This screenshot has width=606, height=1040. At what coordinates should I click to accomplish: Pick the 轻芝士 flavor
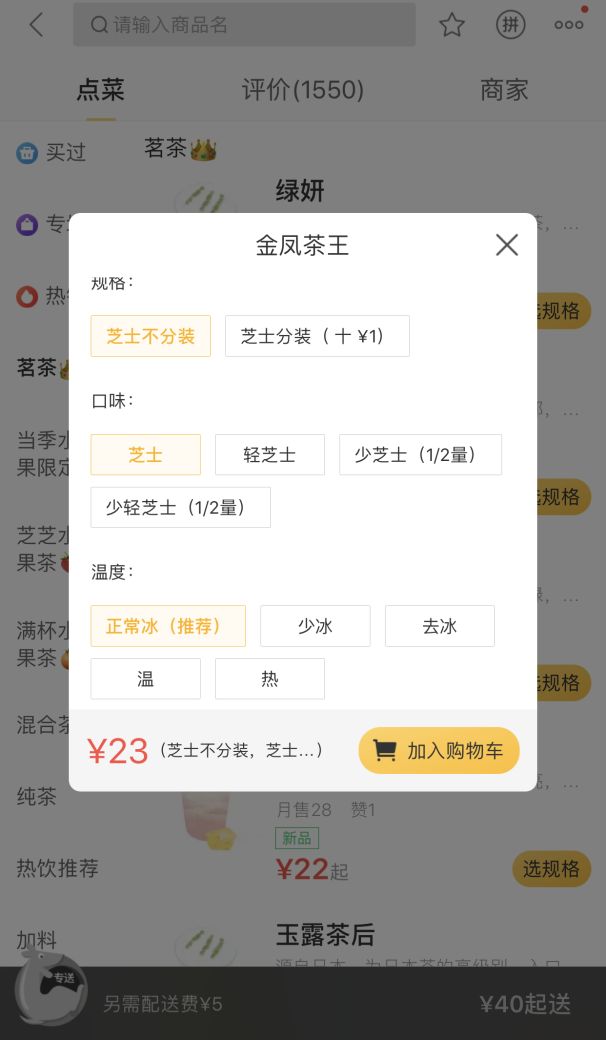270,455
